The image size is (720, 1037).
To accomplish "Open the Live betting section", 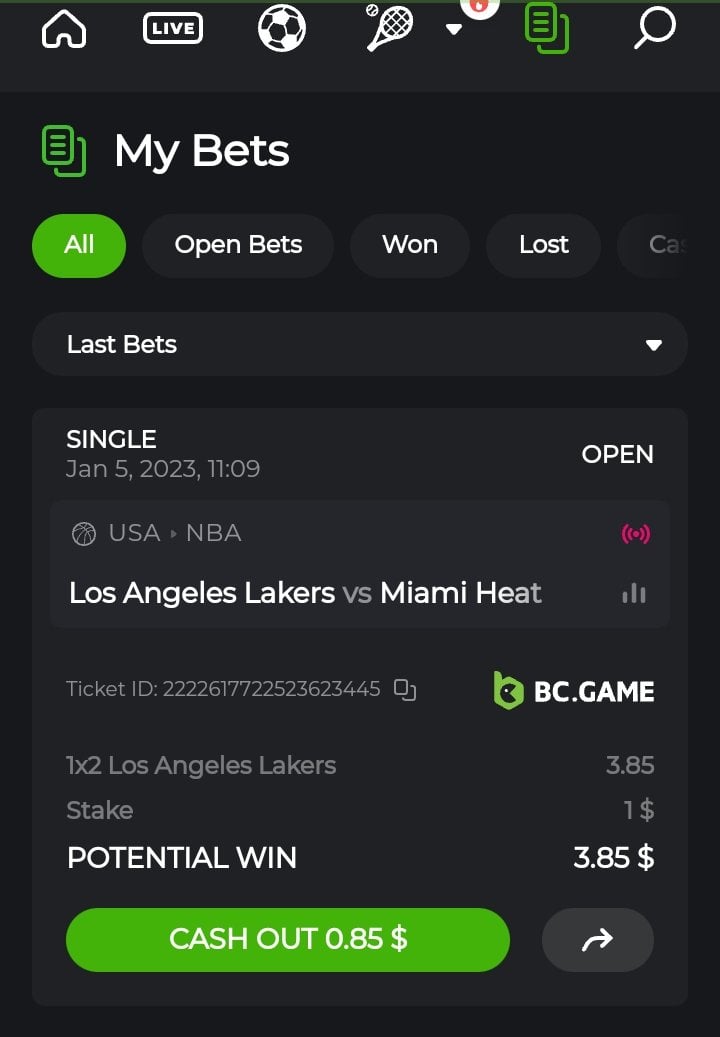I will click(x=173, y=29).
